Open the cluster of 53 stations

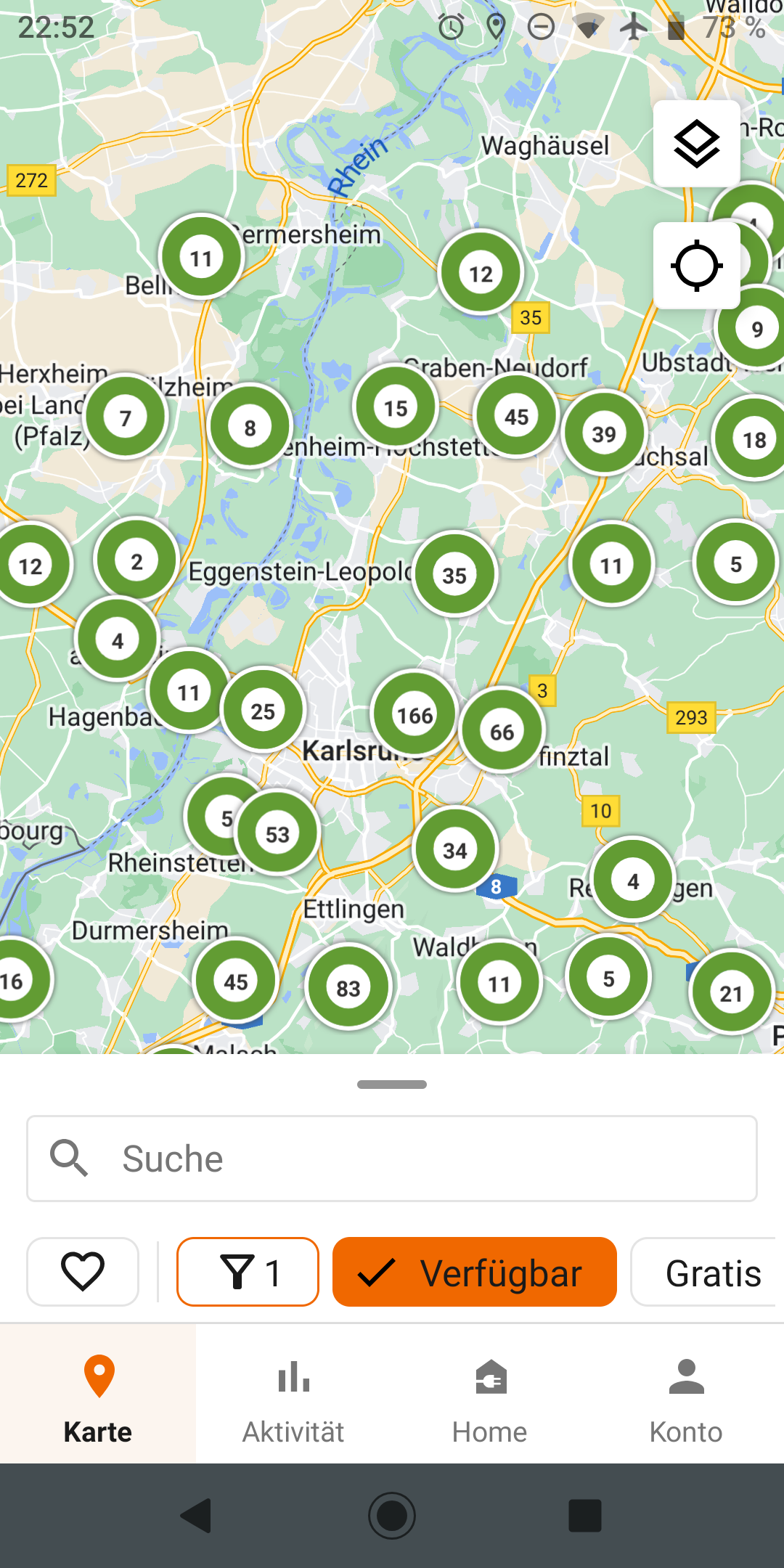point(278,833)
